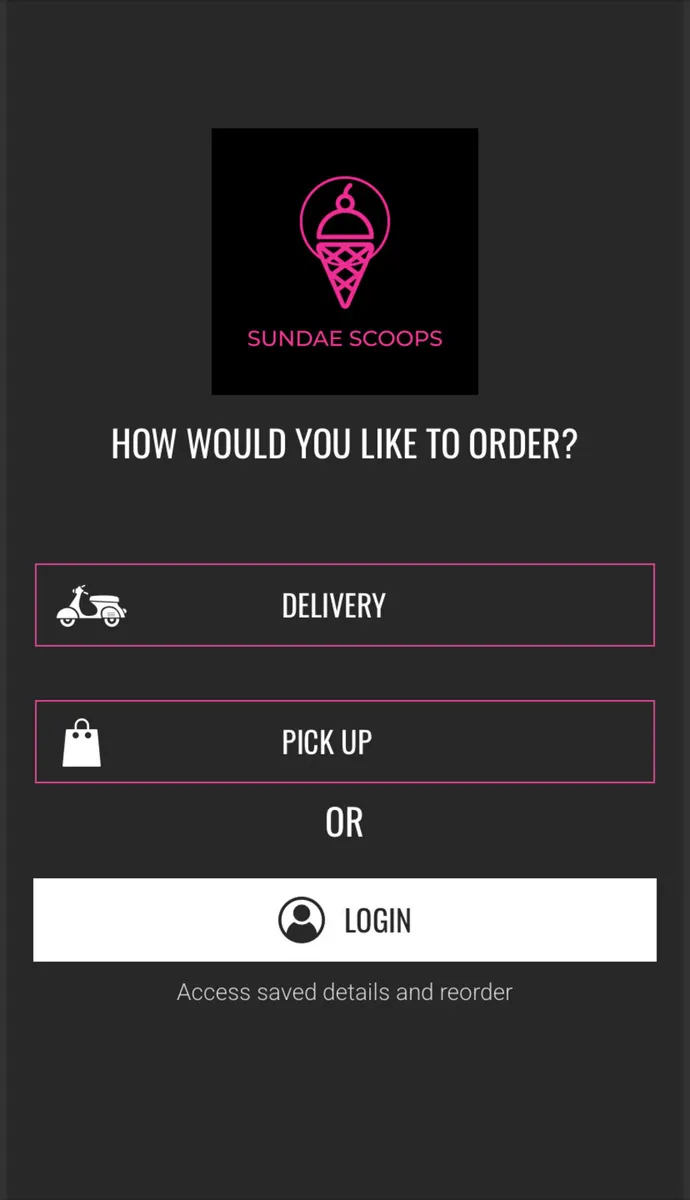The width and height of the screenshot is (690, 1200).
Task: Select the Pick Up order option
Action: point(345,742)
